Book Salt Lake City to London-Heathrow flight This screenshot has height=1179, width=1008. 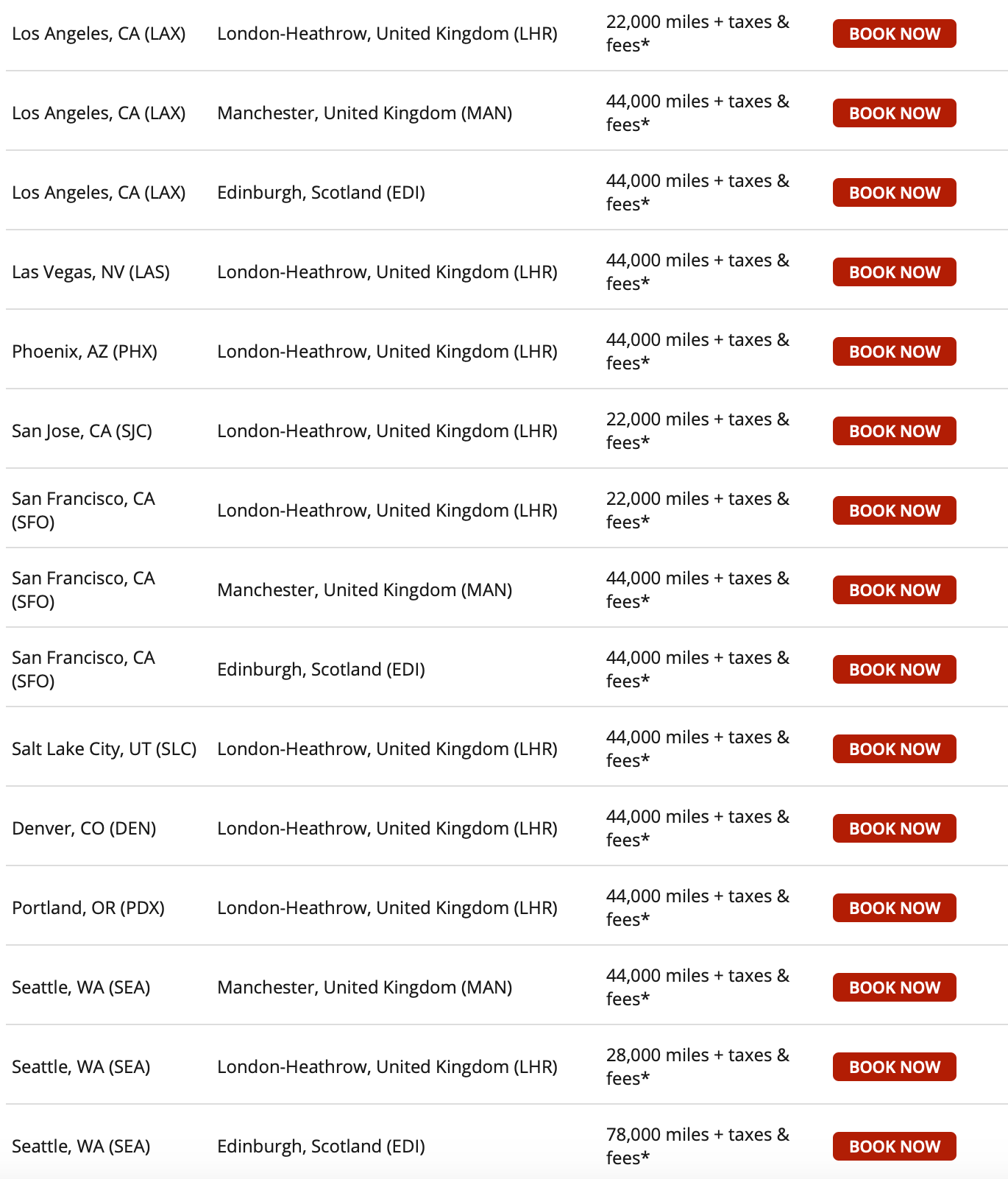click(x=894, y=749)
